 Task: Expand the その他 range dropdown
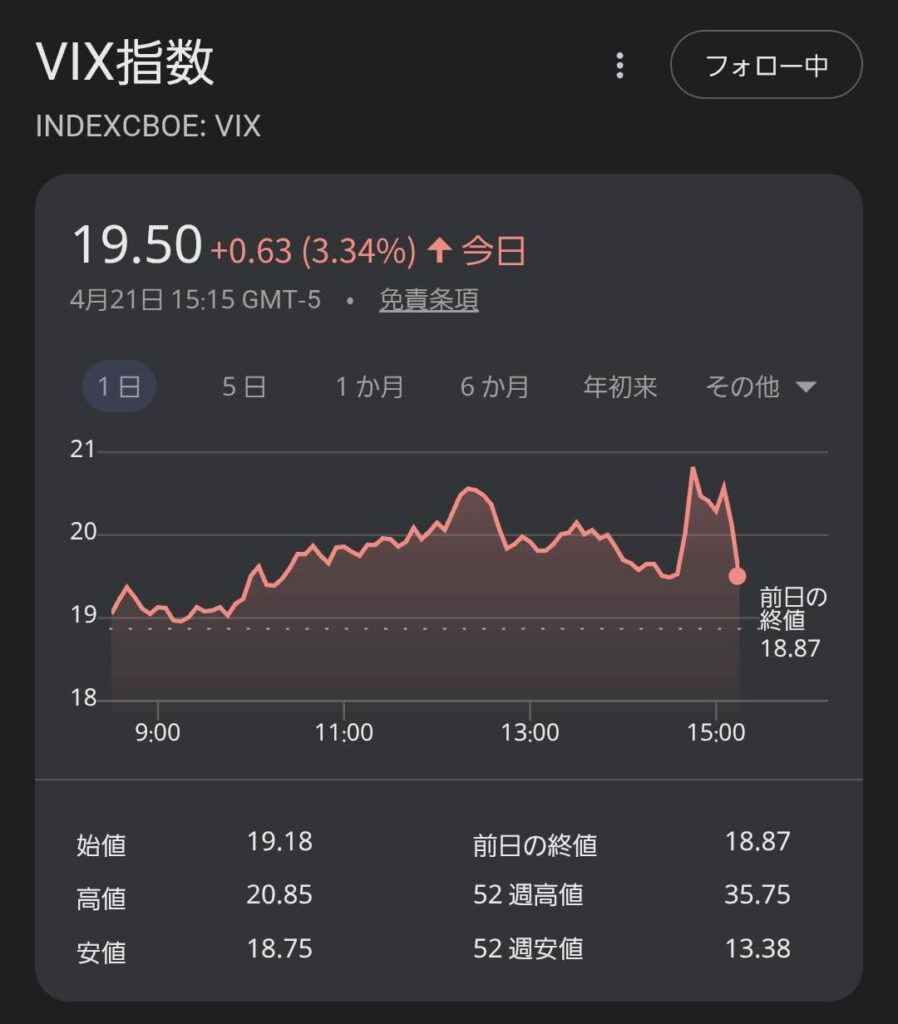pos(760,387)
